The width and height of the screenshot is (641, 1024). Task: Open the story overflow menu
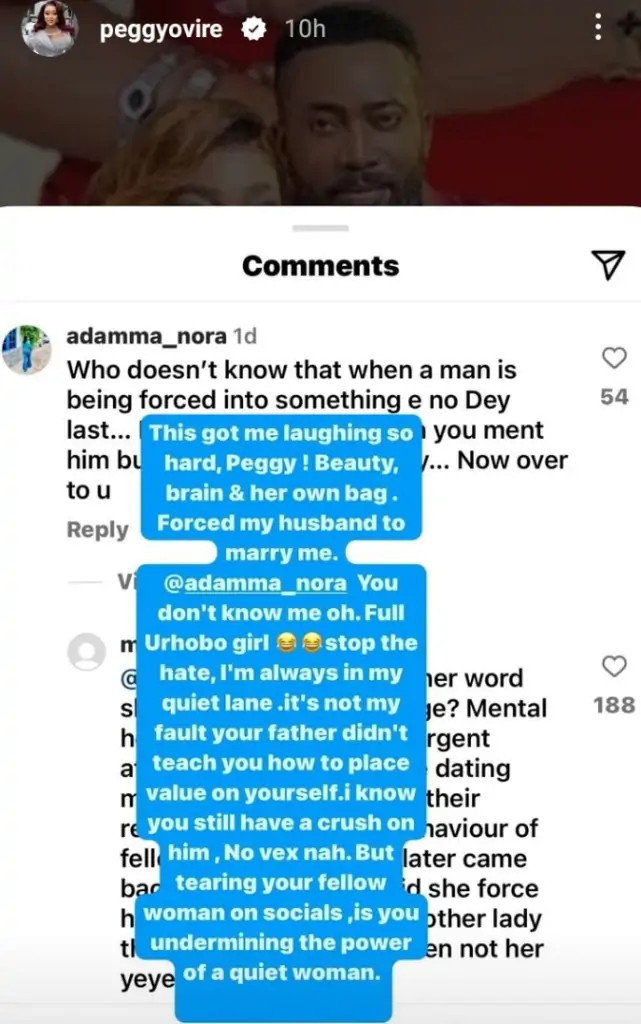point(597,27)
